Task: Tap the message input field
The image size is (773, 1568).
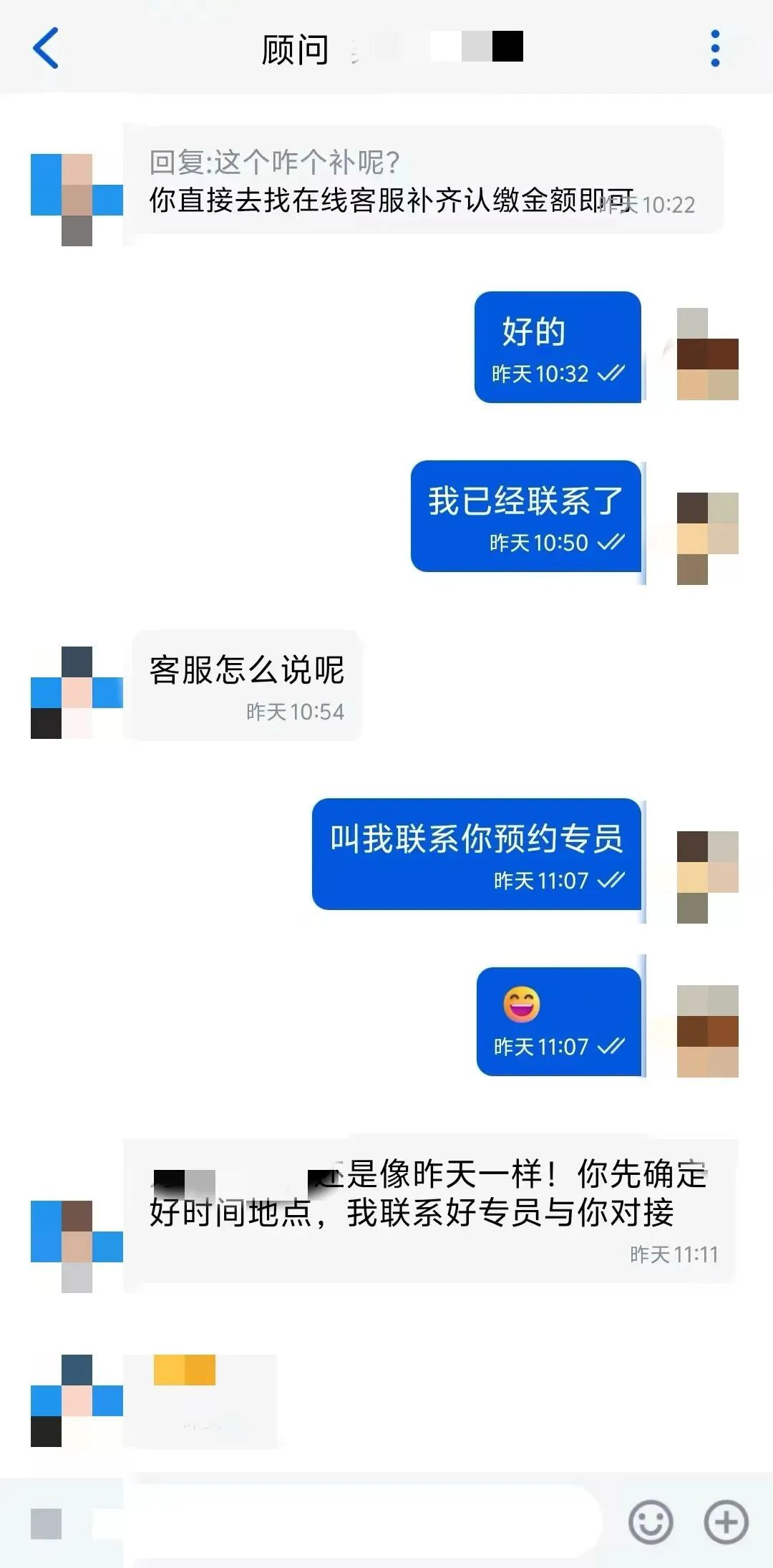Action: point(358,1522)
